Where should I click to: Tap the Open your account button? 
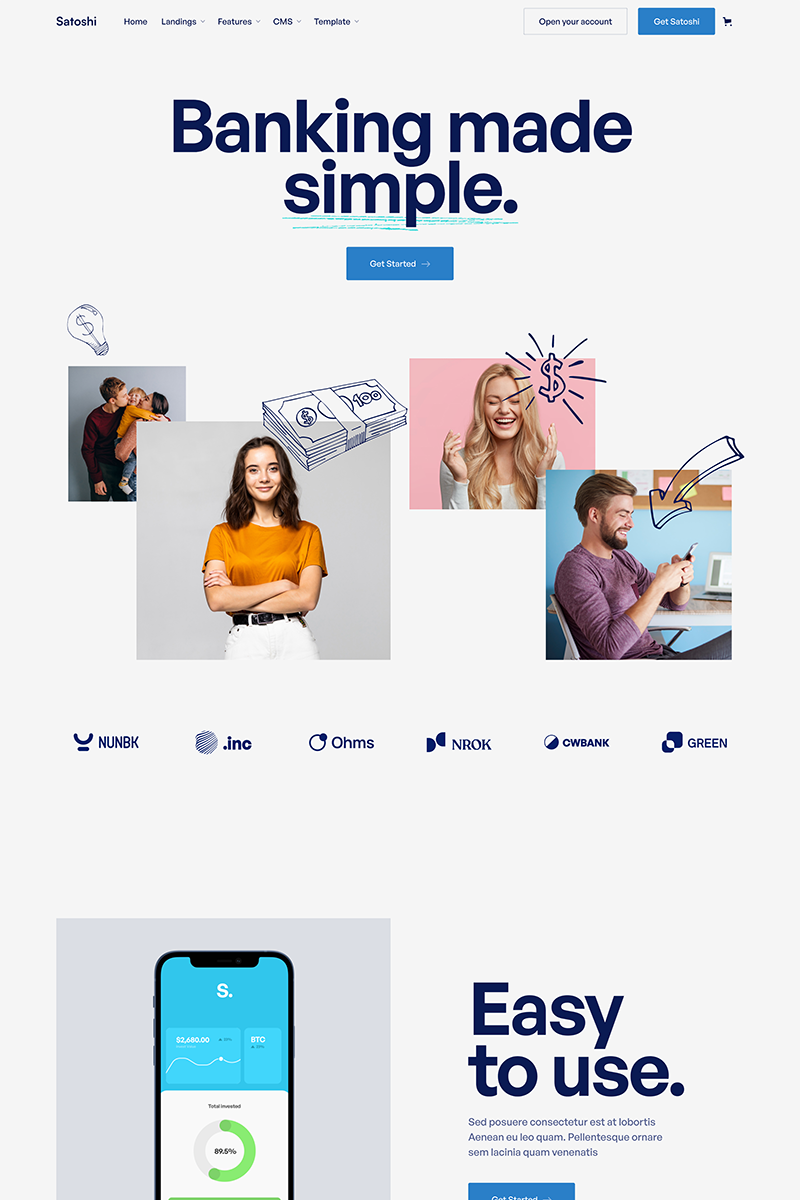pyautogui.click(x=575, y=22)
